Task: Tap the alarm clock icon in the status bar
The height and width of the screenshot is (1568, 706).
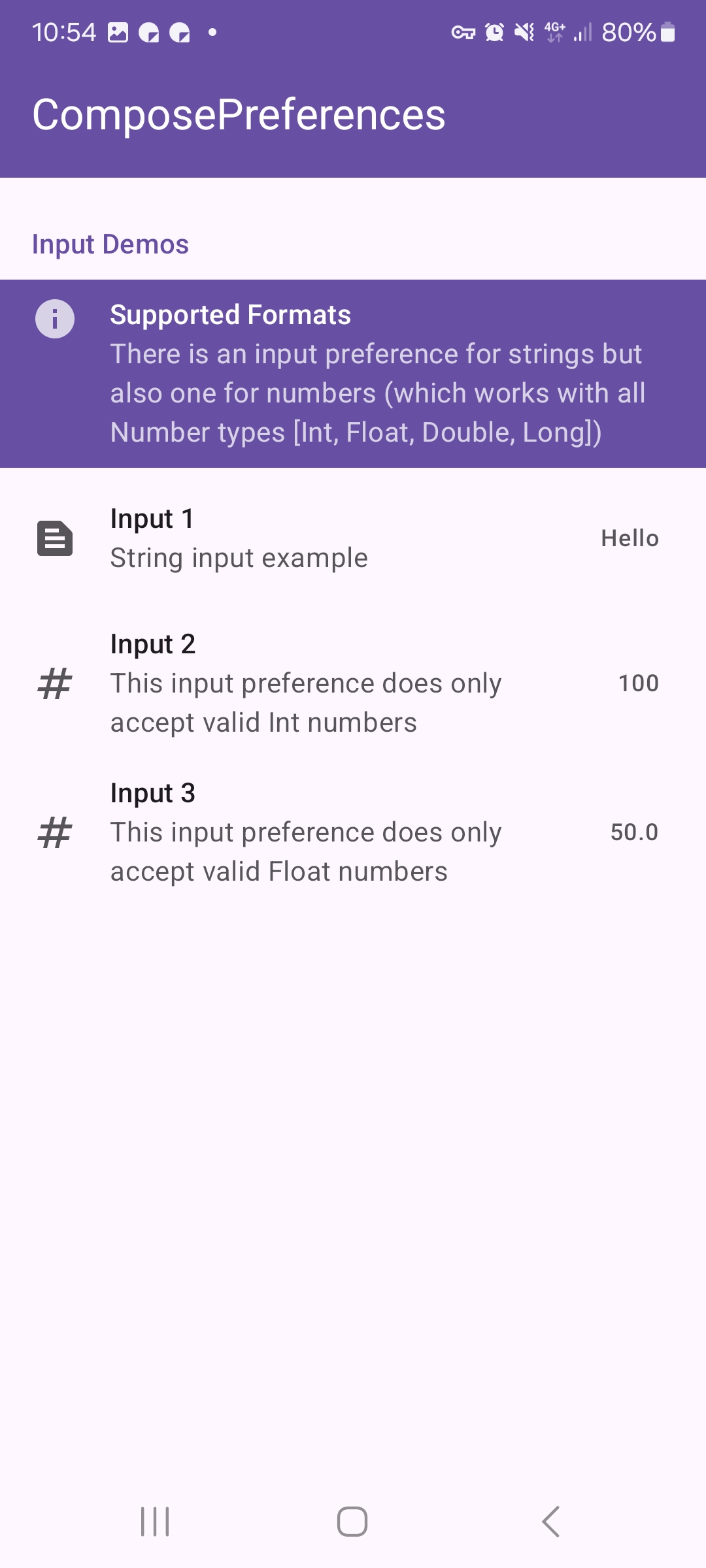Action: pos(494,31)
